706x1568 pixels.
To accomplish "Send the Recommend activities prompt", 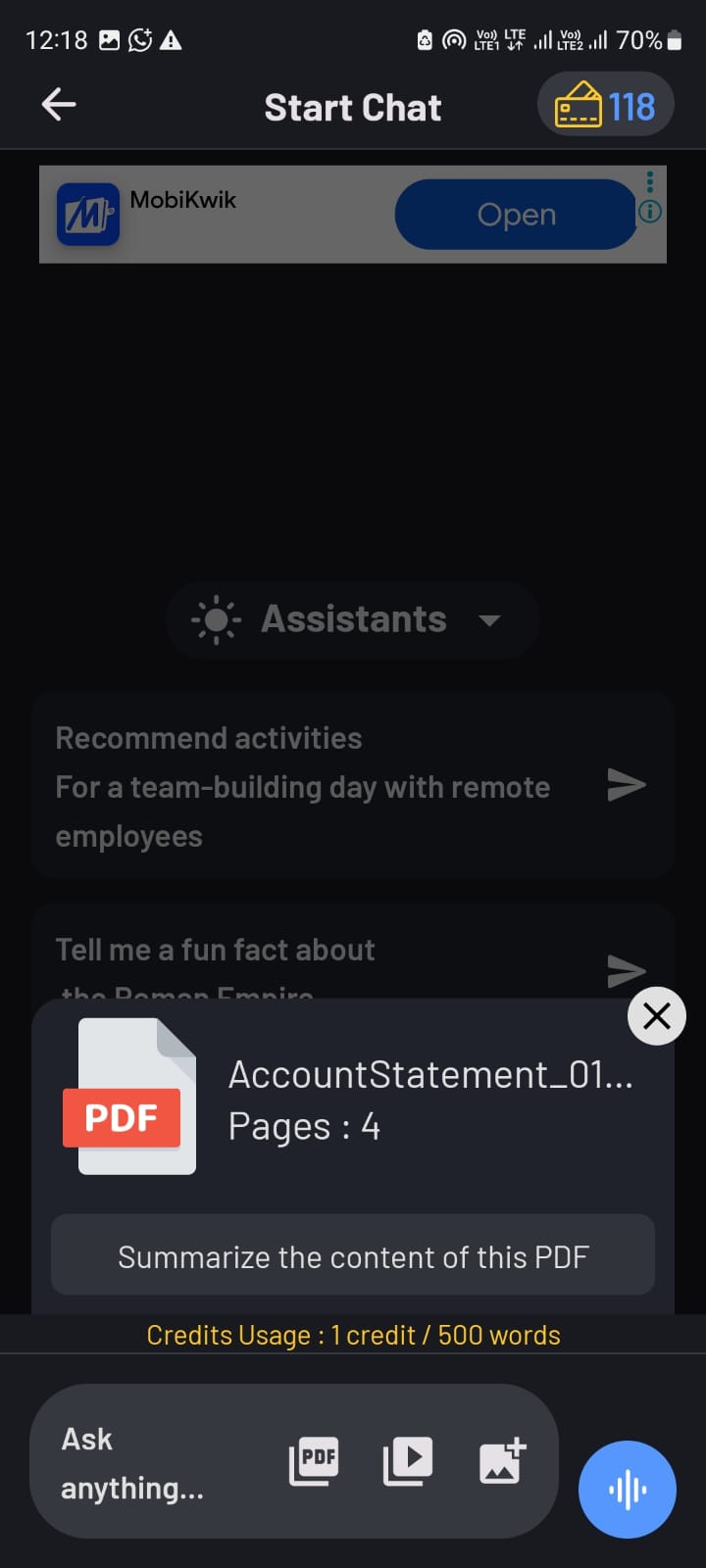I will (x=626, y=784).
